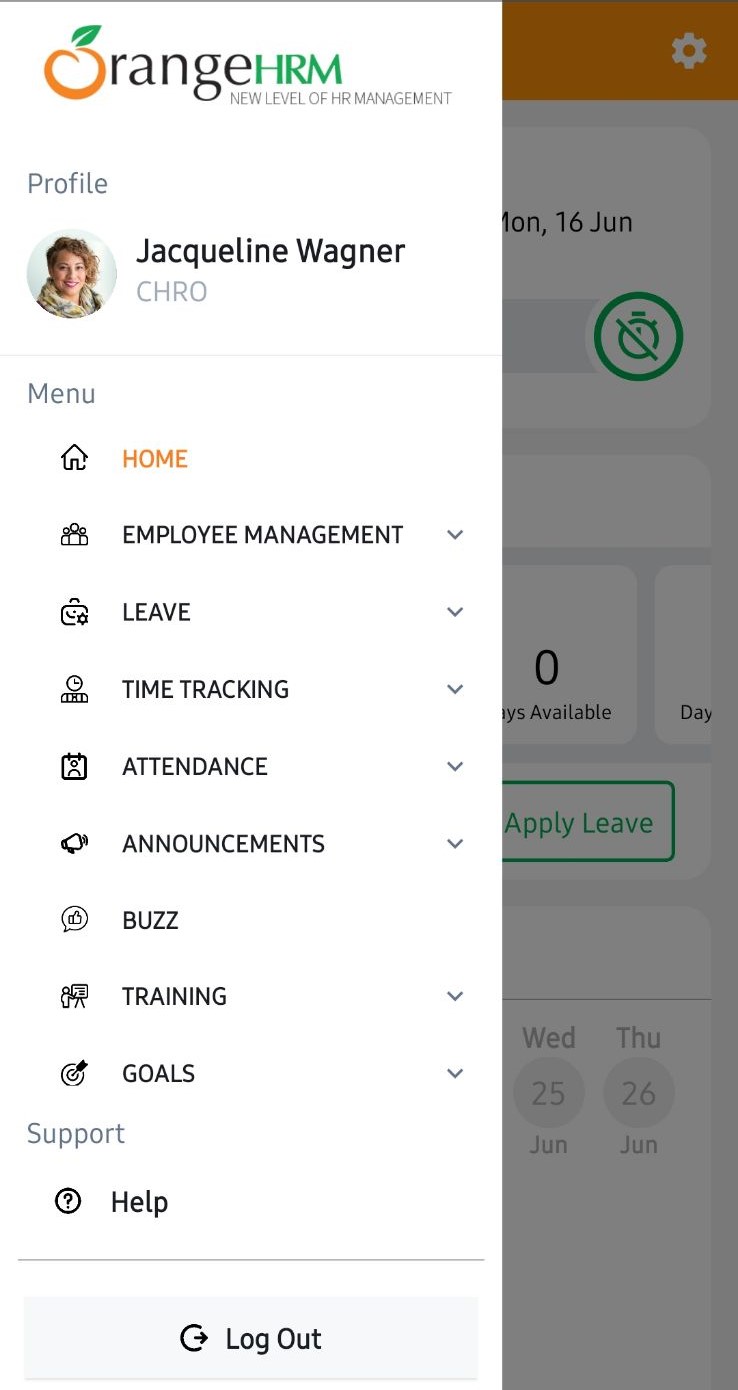Viewport: 738px width, 1390px height.
Task: Log out of the account
Action: tap(251, 1338)
